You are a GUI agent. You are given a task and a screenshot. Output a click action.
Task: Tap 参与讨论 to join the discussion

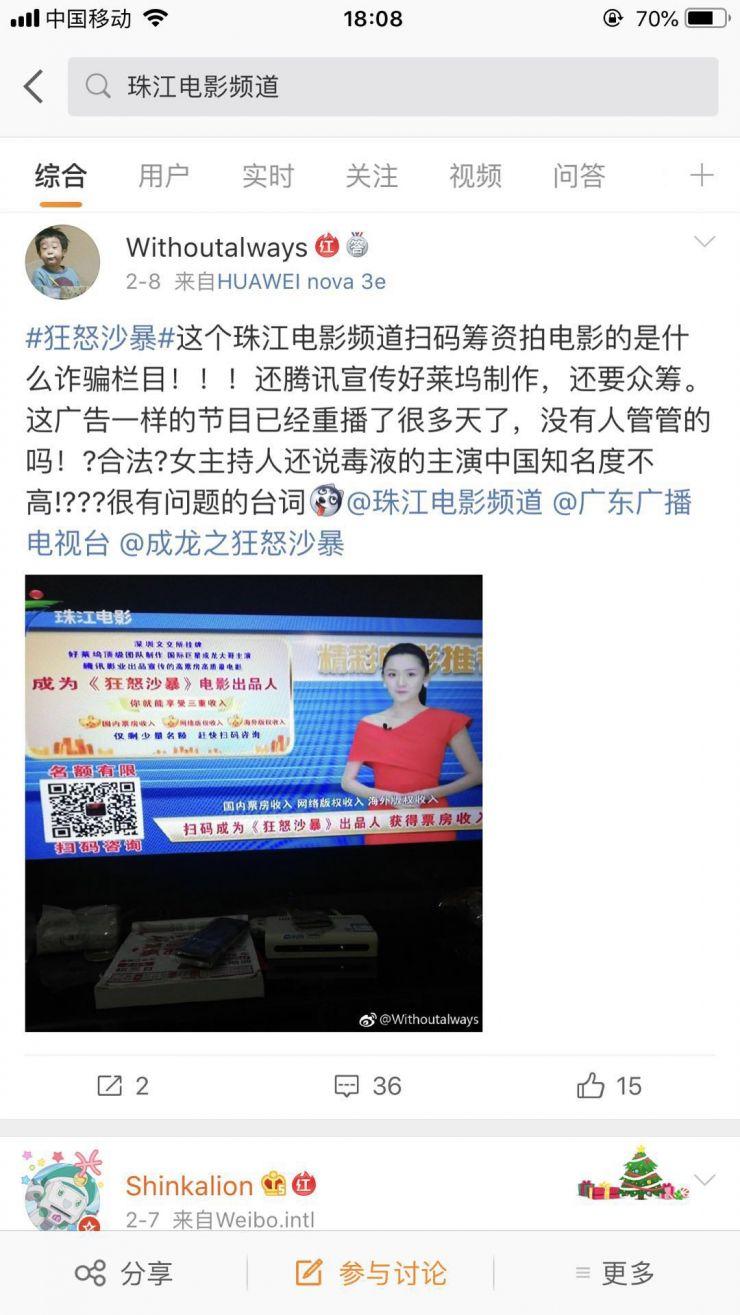[371, 1273]
